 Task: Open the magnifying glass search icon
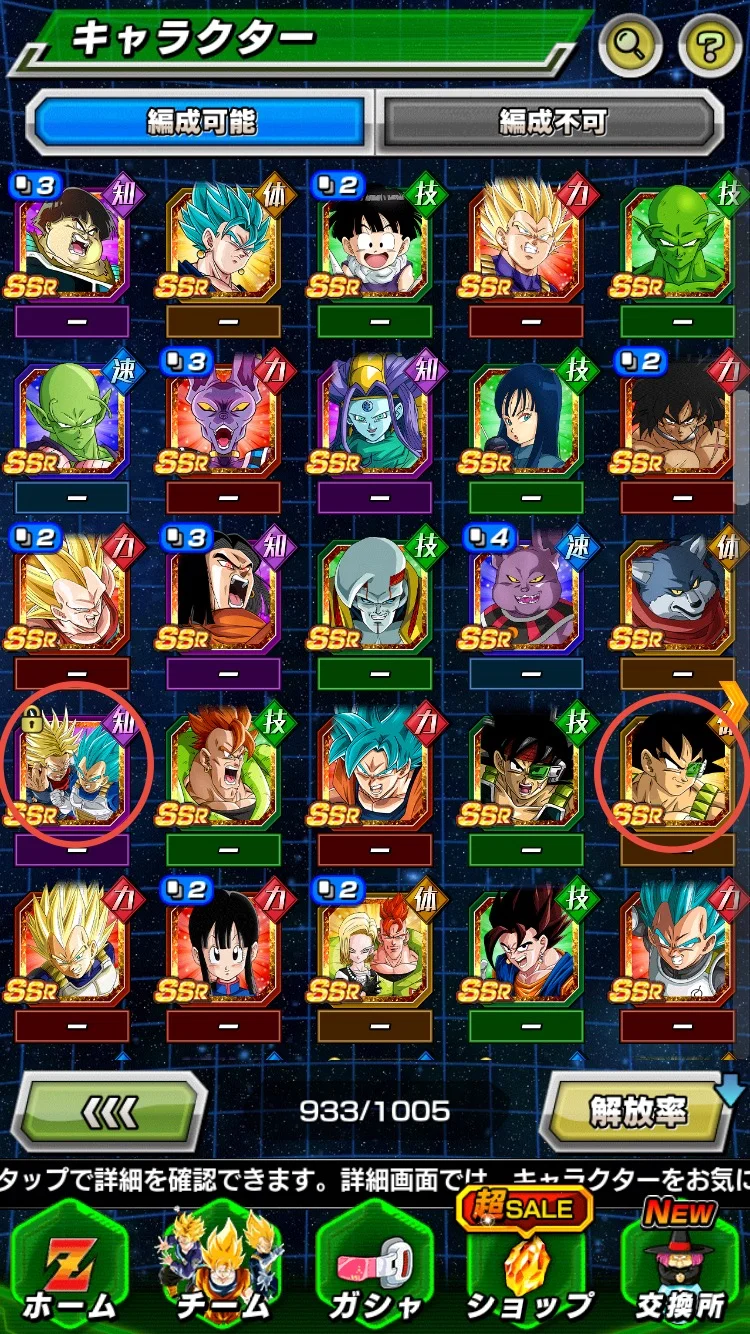tap(631, 44)
